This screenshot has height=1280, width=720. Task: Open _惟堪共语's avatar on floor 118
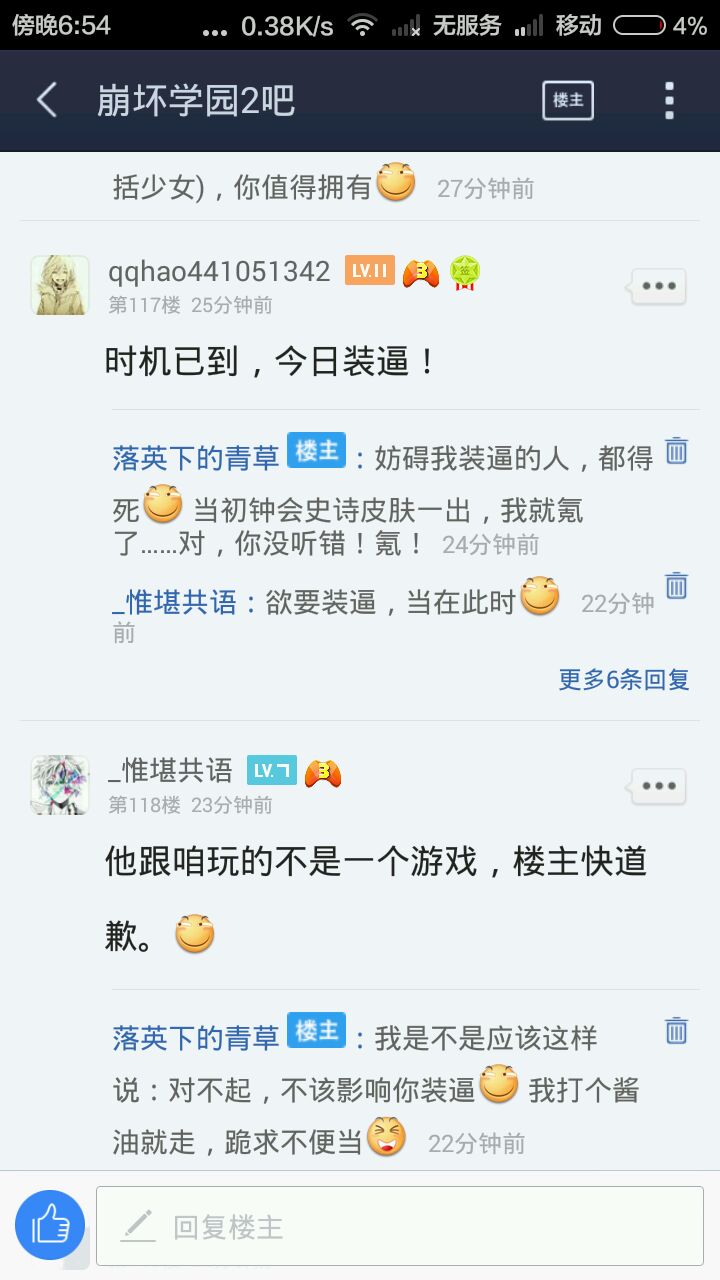(x=60, y=785)
